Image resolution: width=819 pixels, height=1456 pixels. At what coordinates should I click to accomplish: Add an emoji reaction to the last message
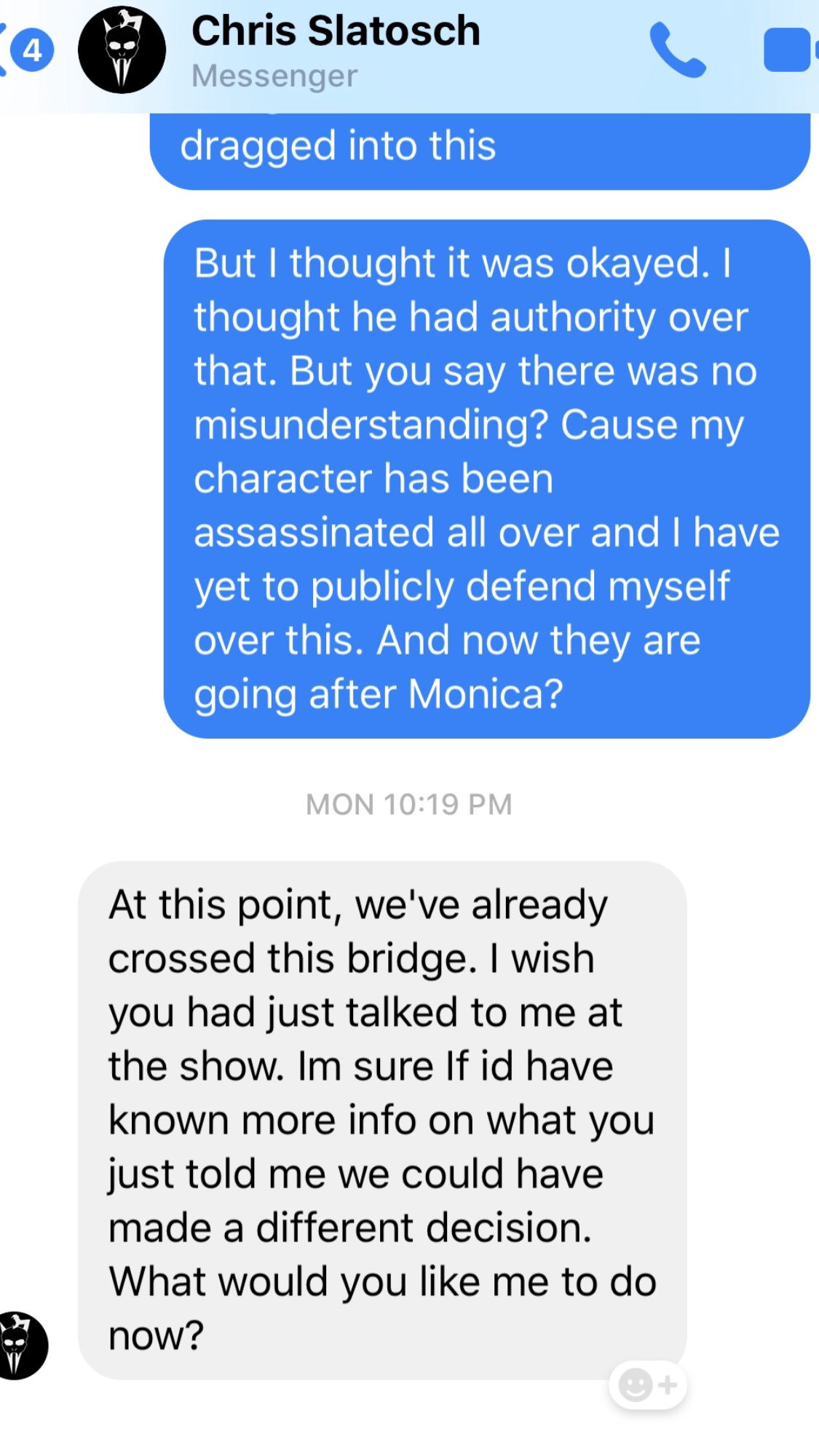pos(648,1385)
